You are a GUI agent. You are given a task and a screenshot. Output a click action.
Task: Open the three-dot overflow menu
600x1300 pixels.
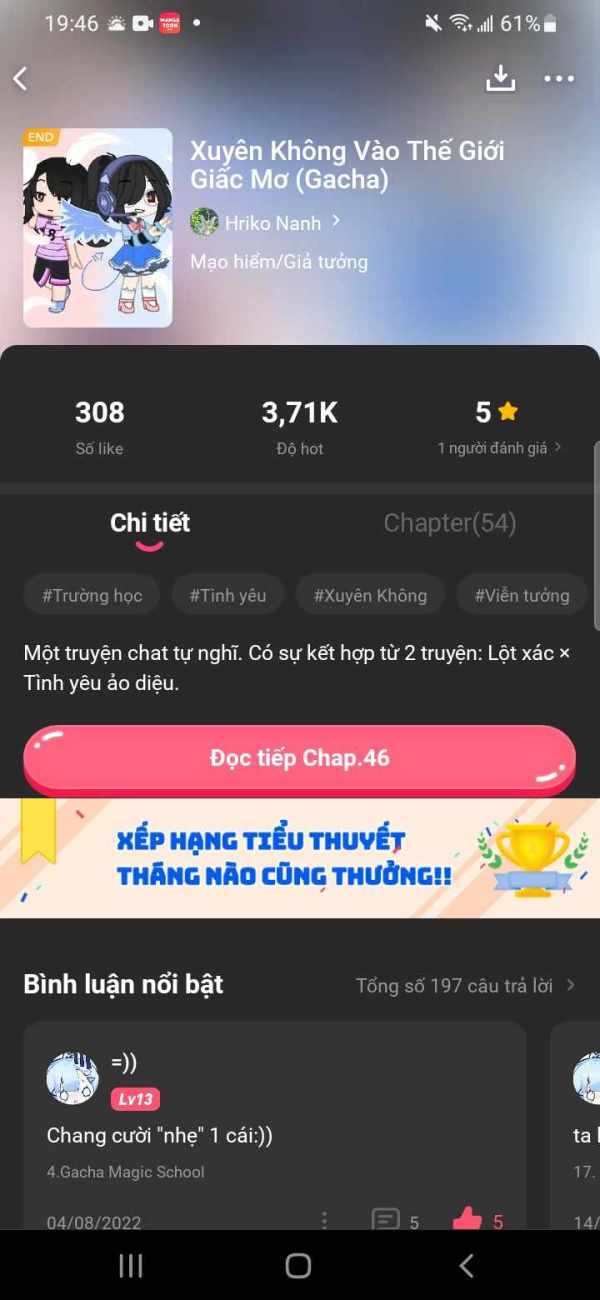[559, 79]
